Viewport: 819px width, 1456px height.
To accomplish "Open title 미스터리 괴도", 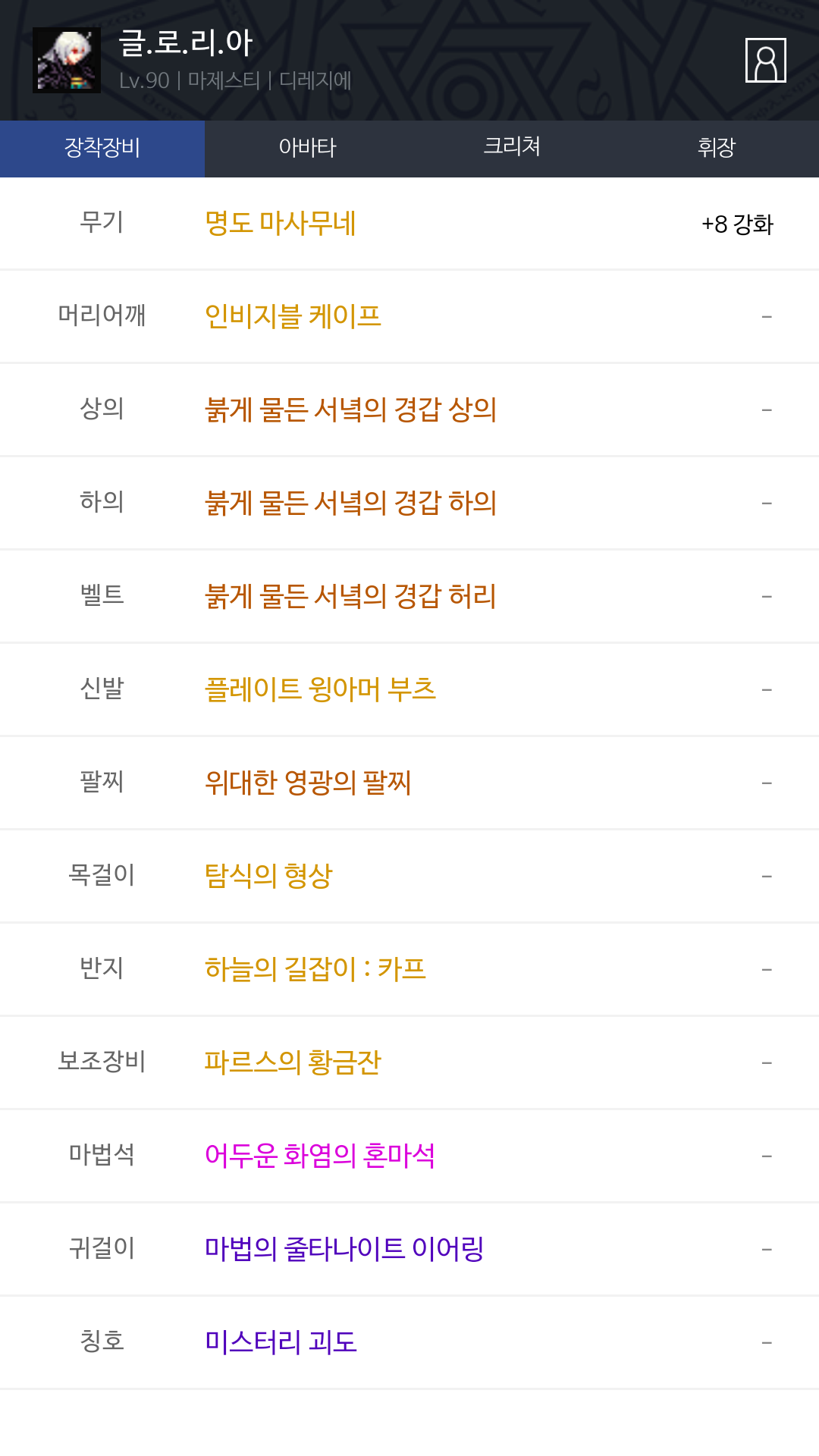I will coord(281,1342).
